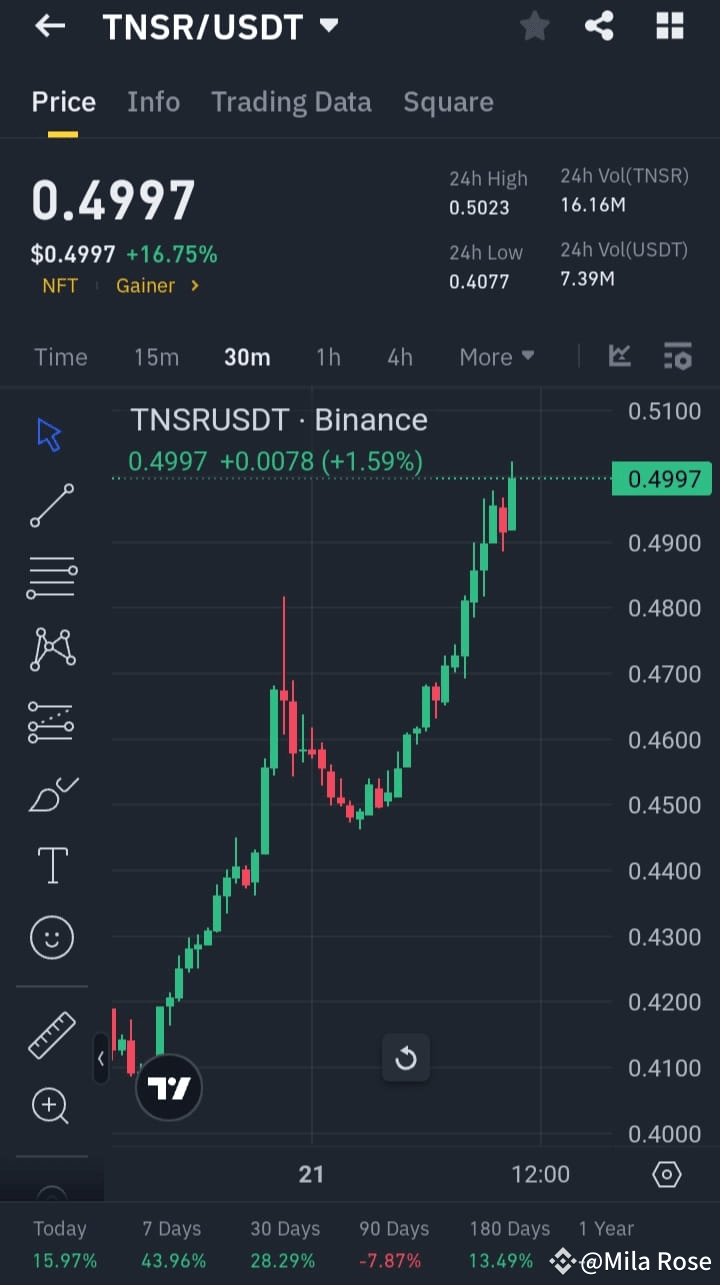The image size is (720, 1285).
Task: Share the TNSR/USDT chart
Action: click(599, 26)
